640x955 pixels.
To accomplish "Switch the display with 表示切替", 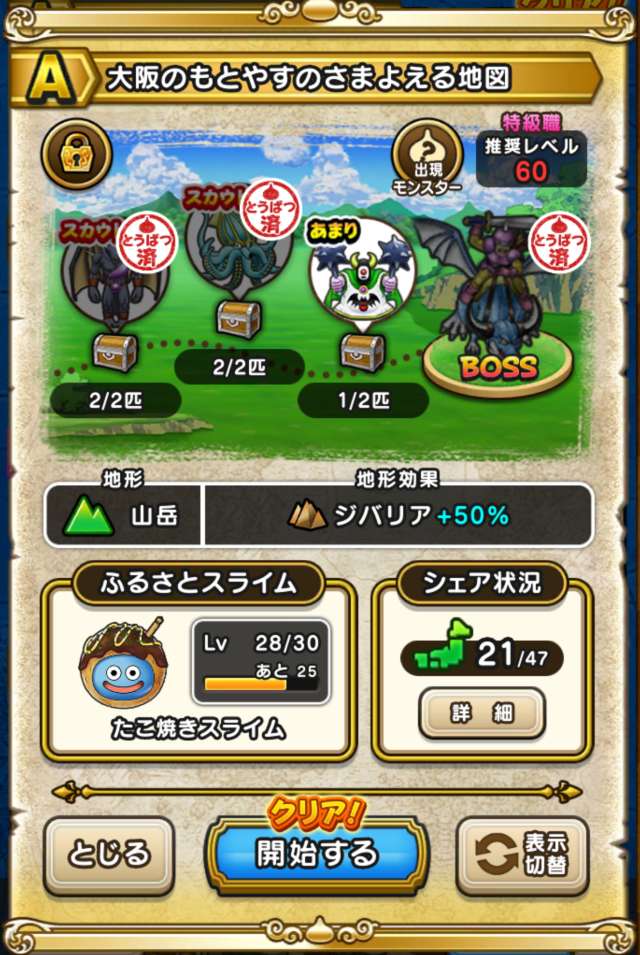I will [x=522, y=855].
